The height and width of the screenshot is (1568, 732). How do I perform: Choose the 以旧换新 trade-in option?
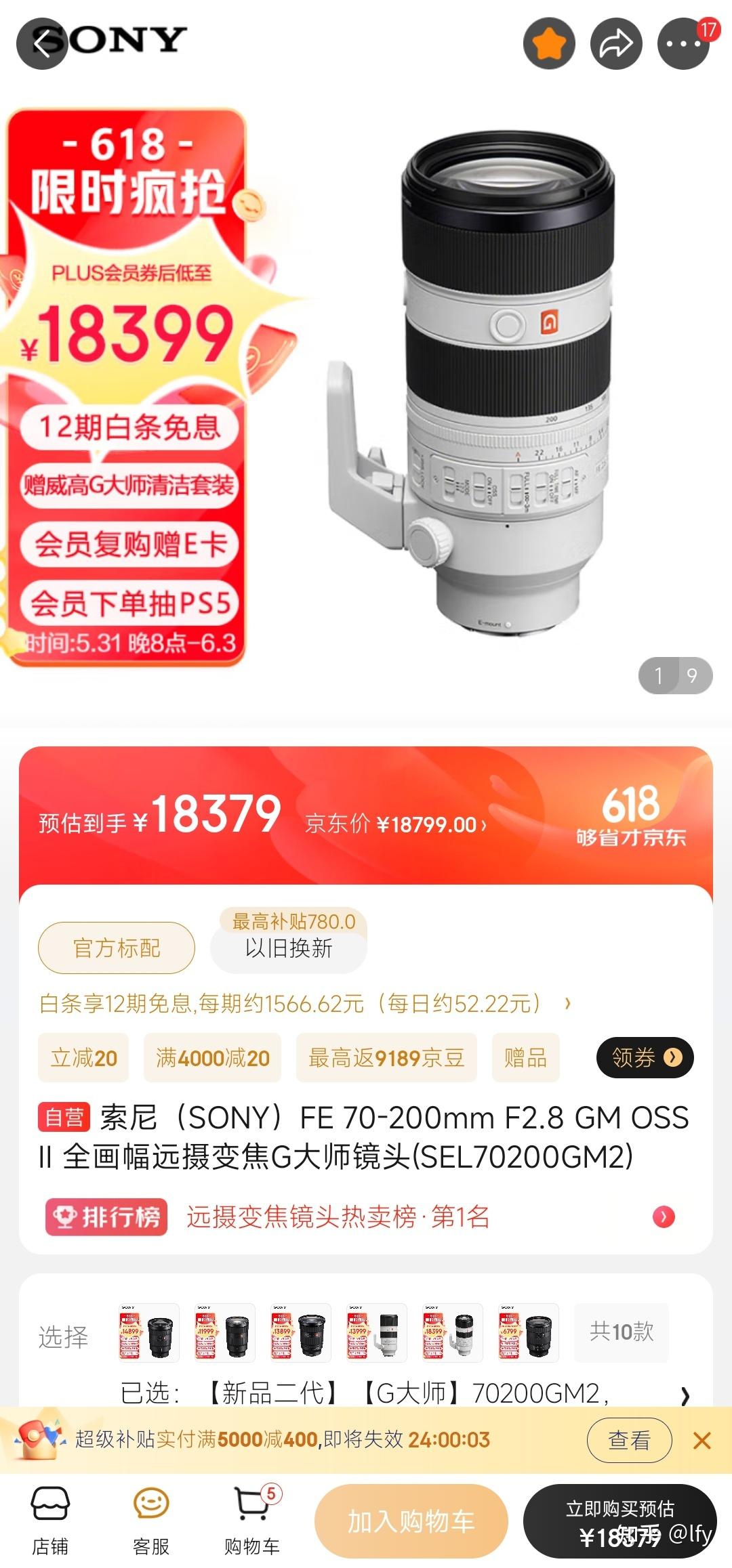[x=289, y=948]
